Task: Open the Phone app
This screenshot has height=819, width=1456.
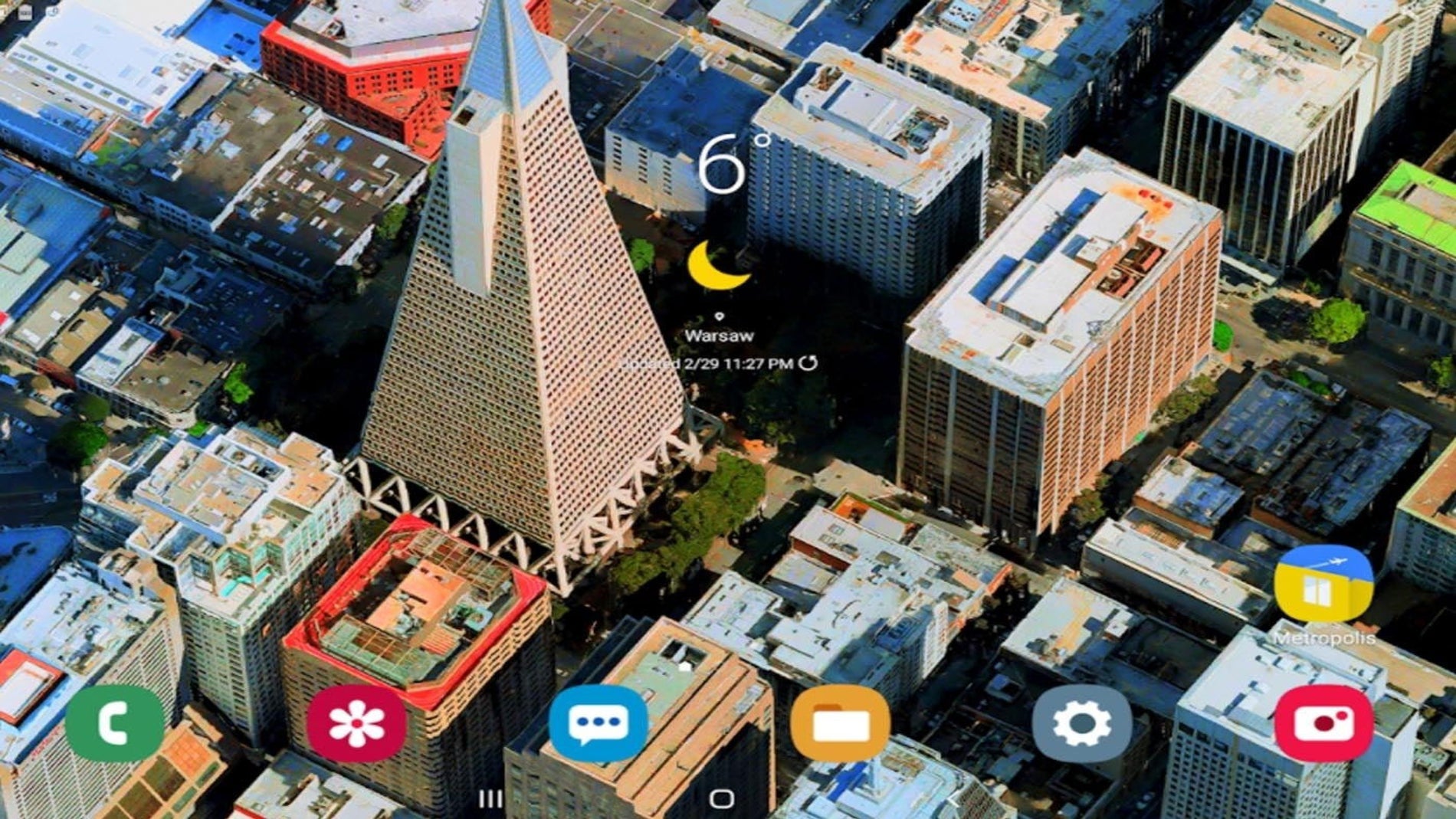Action: [115, 723]
